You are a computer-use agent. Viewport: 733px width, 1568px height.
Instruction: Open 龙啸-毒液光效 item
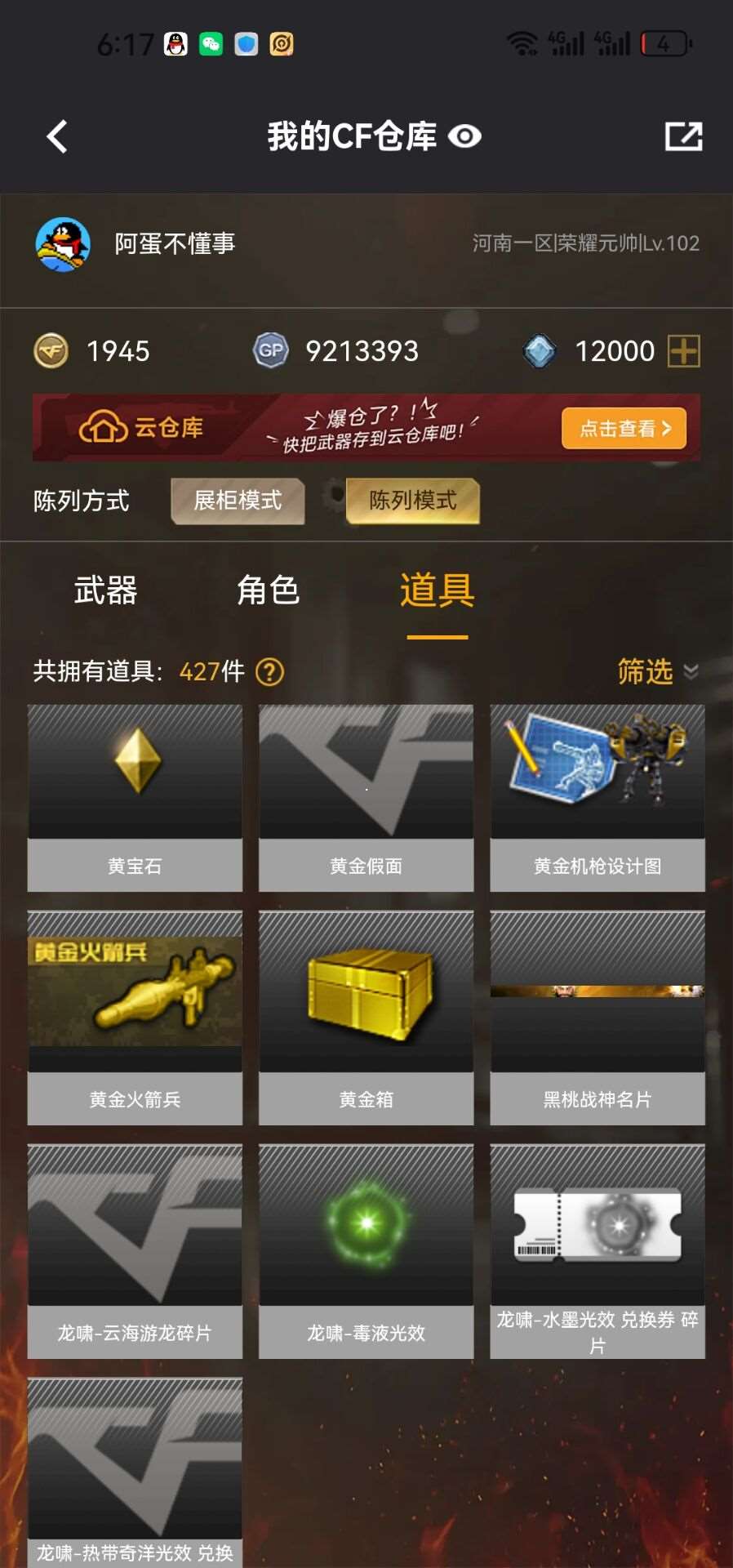[x=366, y=1249]
